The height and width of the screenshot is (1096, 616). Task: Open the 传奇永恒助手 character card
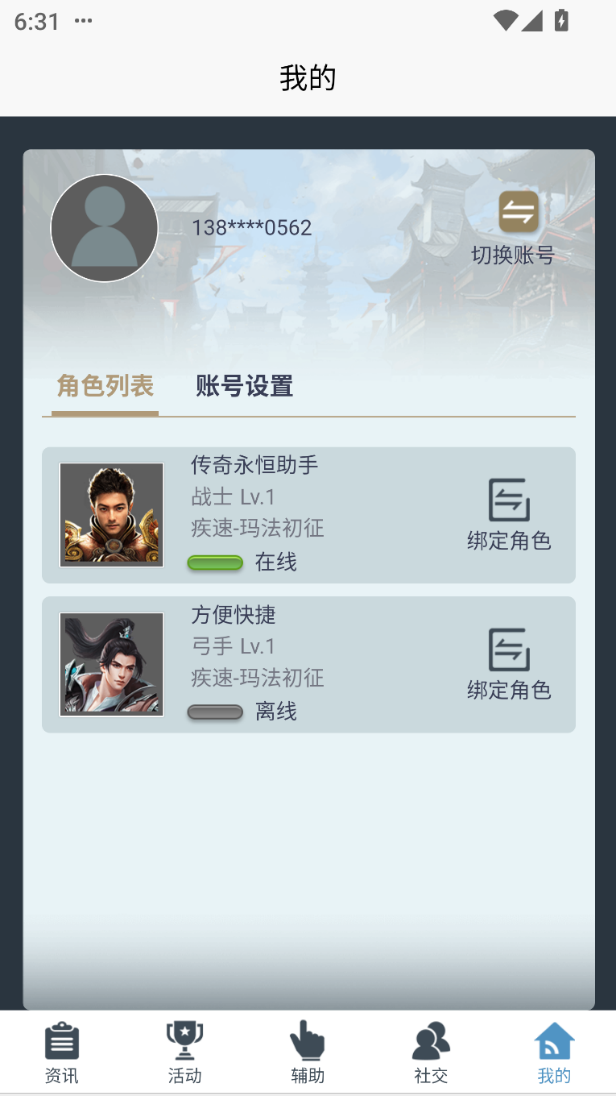tap(300, 515)
